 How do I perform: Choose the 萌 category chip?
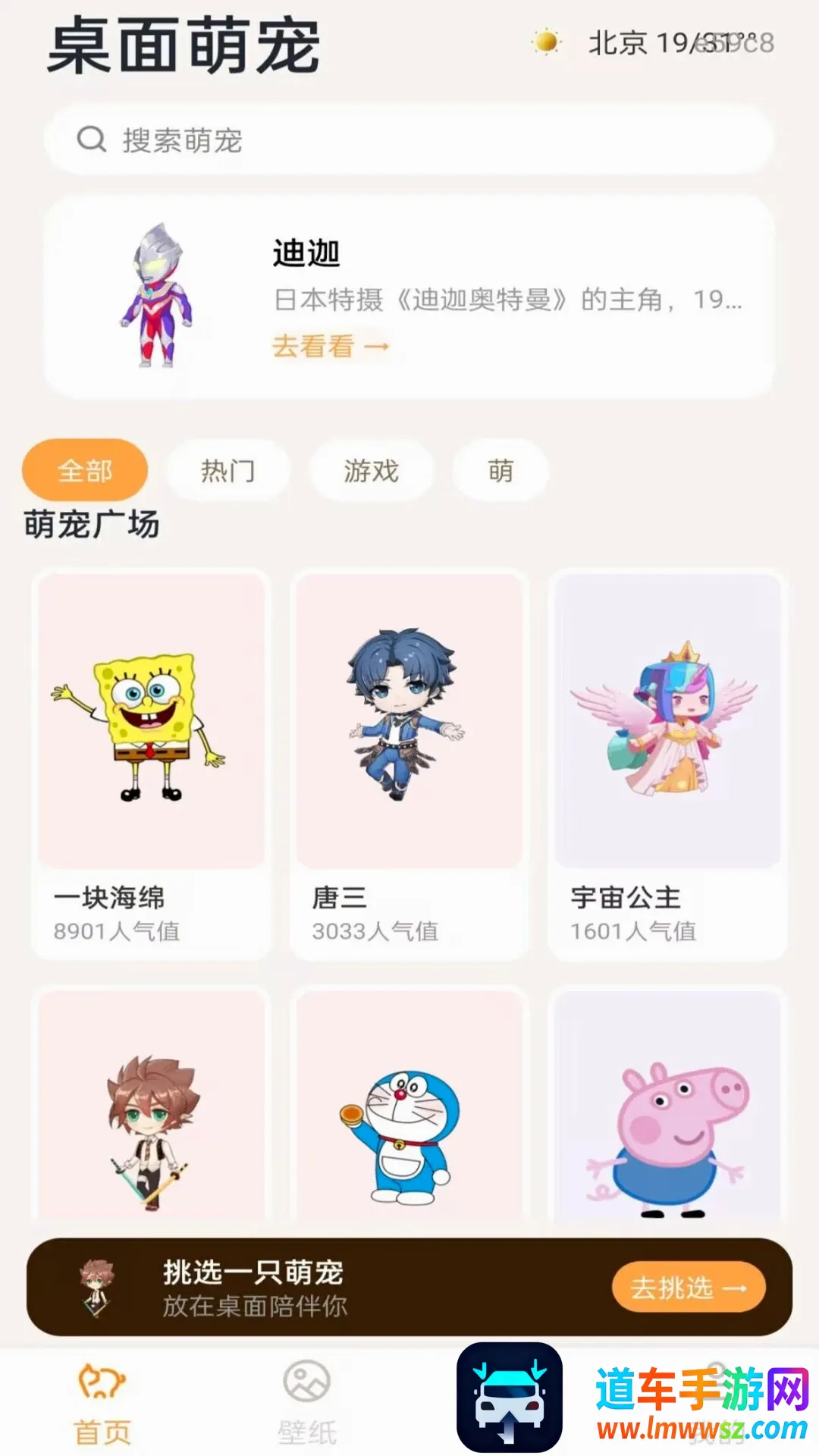click(500, 470)
